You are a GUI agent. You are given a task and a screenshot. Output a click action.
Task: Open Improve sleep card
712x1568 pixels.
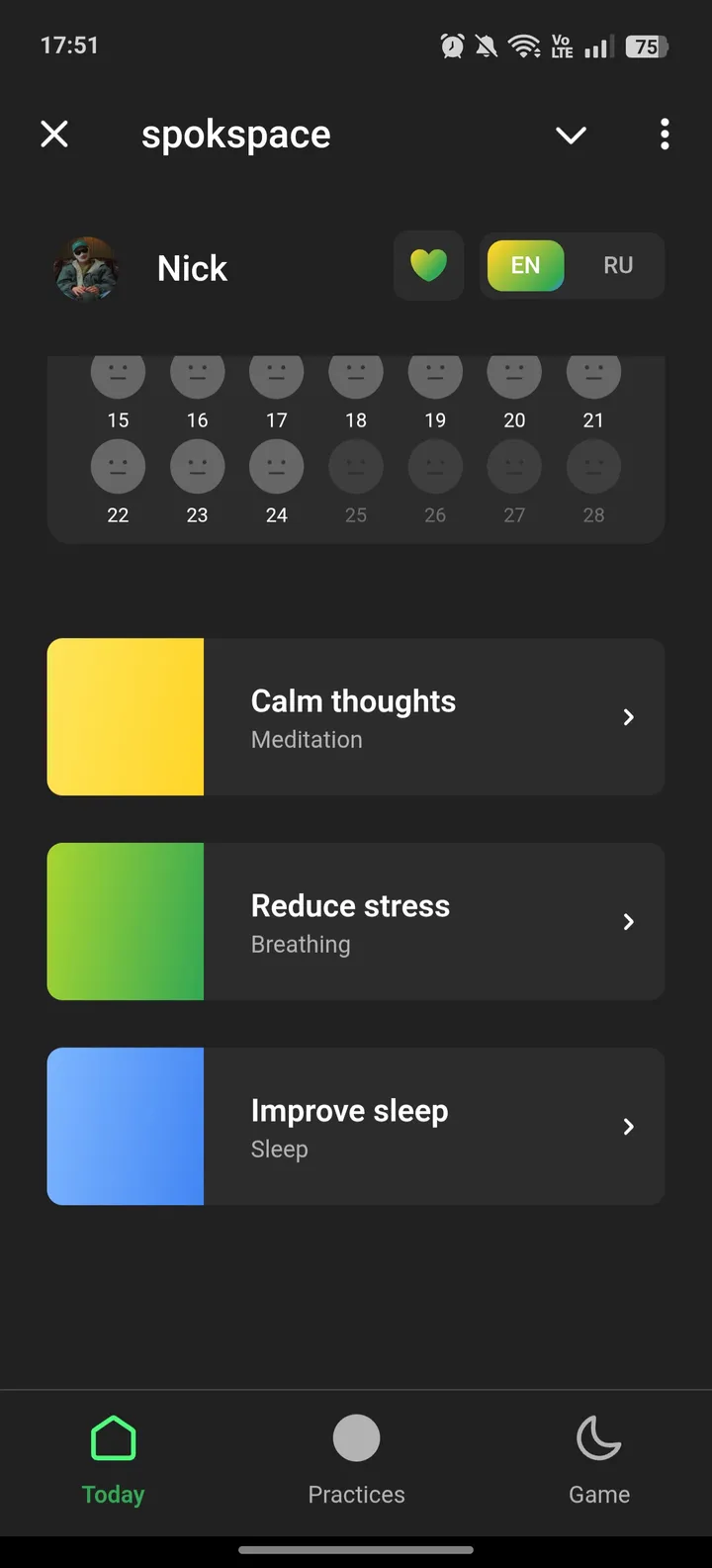(356, 1126)
